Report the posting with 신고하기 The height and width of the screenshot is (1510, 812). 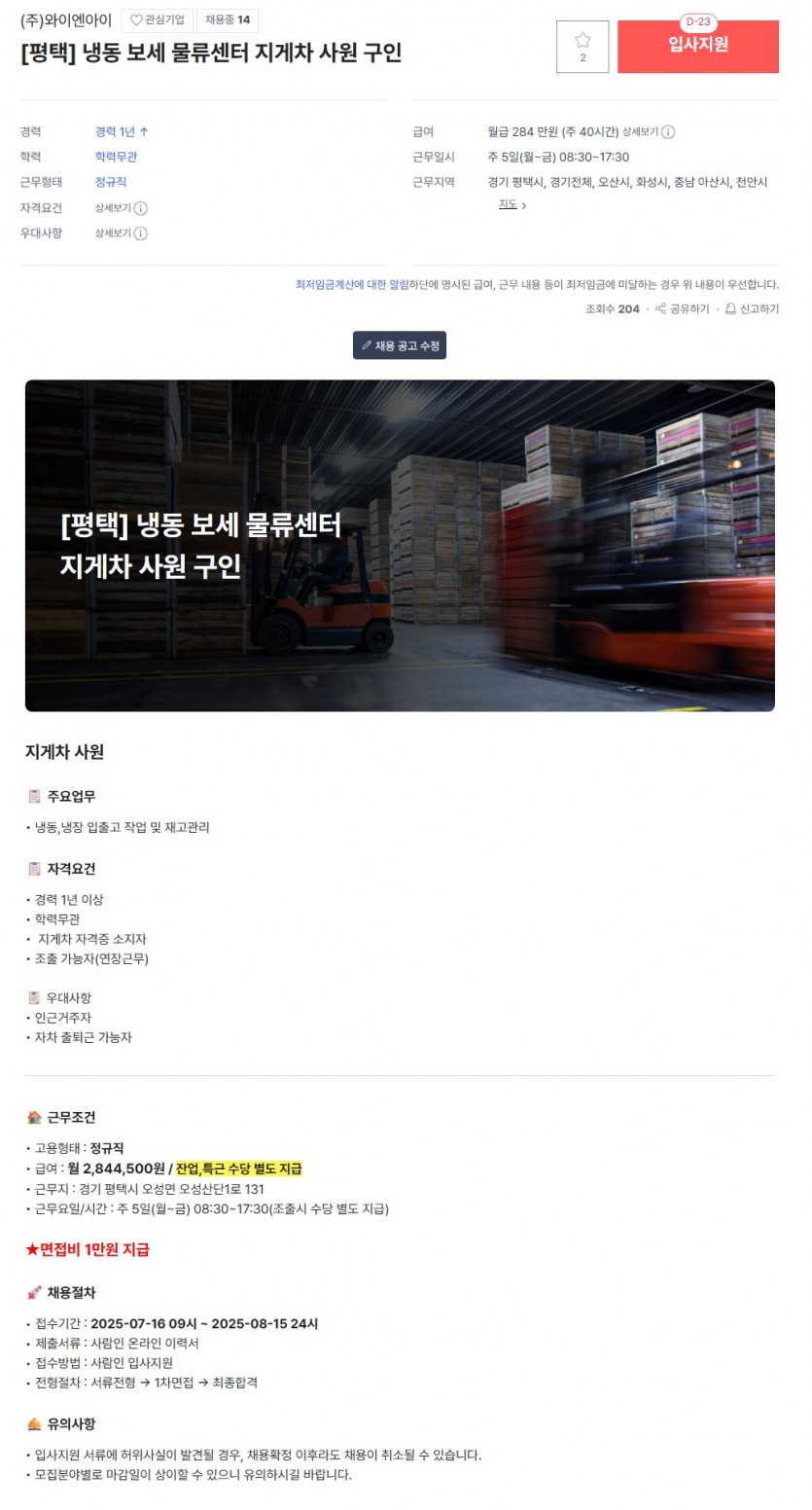tap(752, 309)
